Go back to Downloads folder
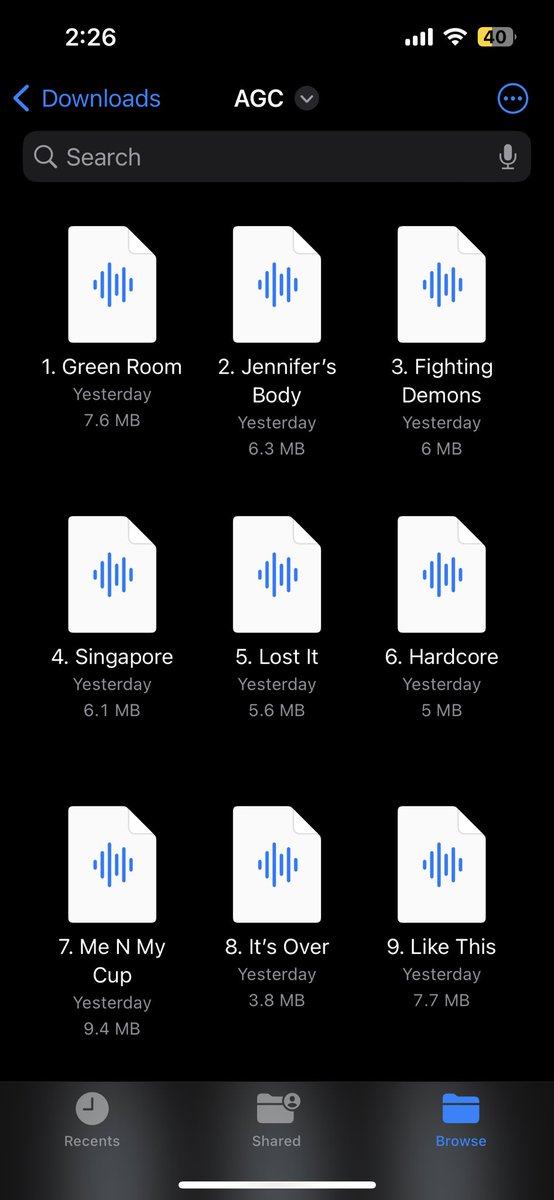Image resolution: width=554 pixels, height=1200 pixels. point(87,98)
